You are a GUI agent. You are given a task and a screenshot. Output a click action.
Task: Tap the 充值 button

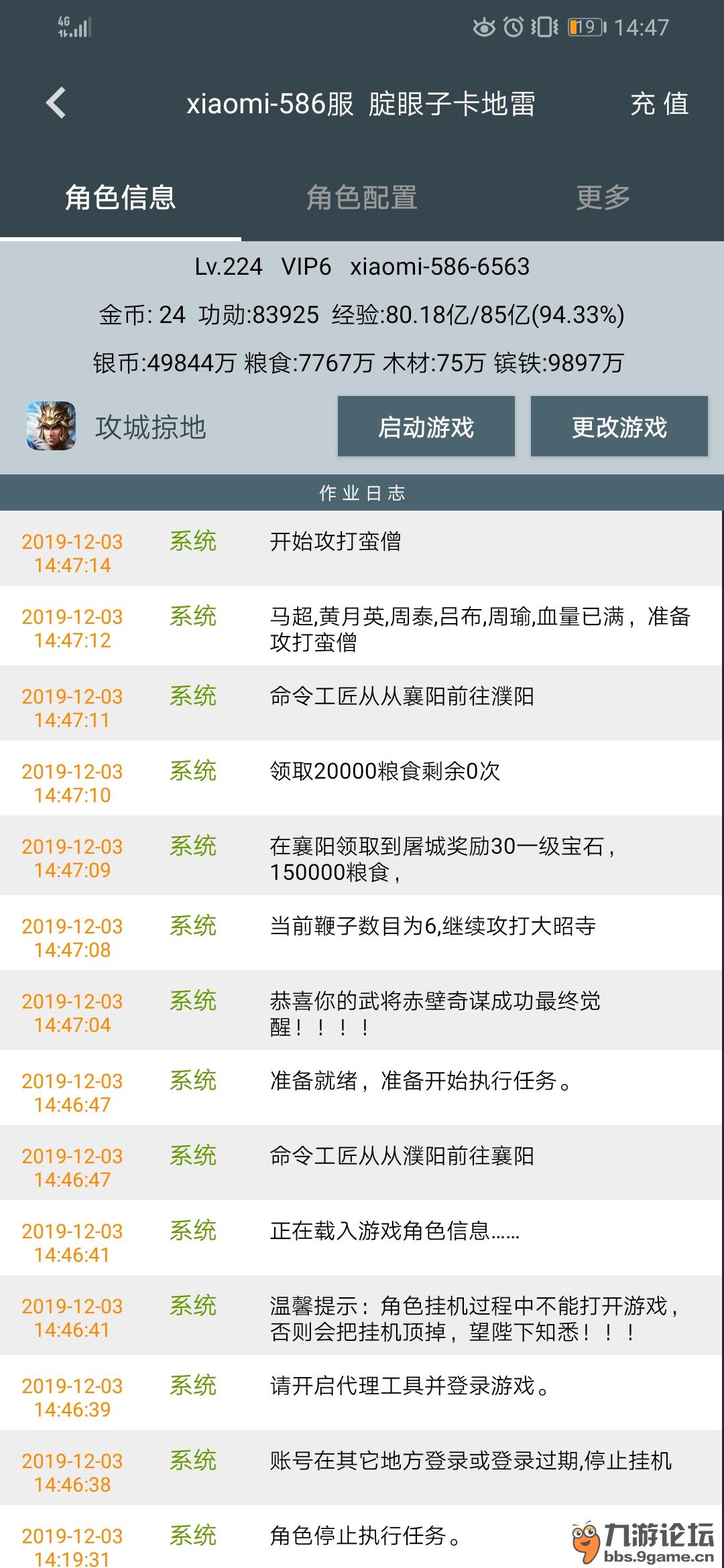tap(659, 104)
